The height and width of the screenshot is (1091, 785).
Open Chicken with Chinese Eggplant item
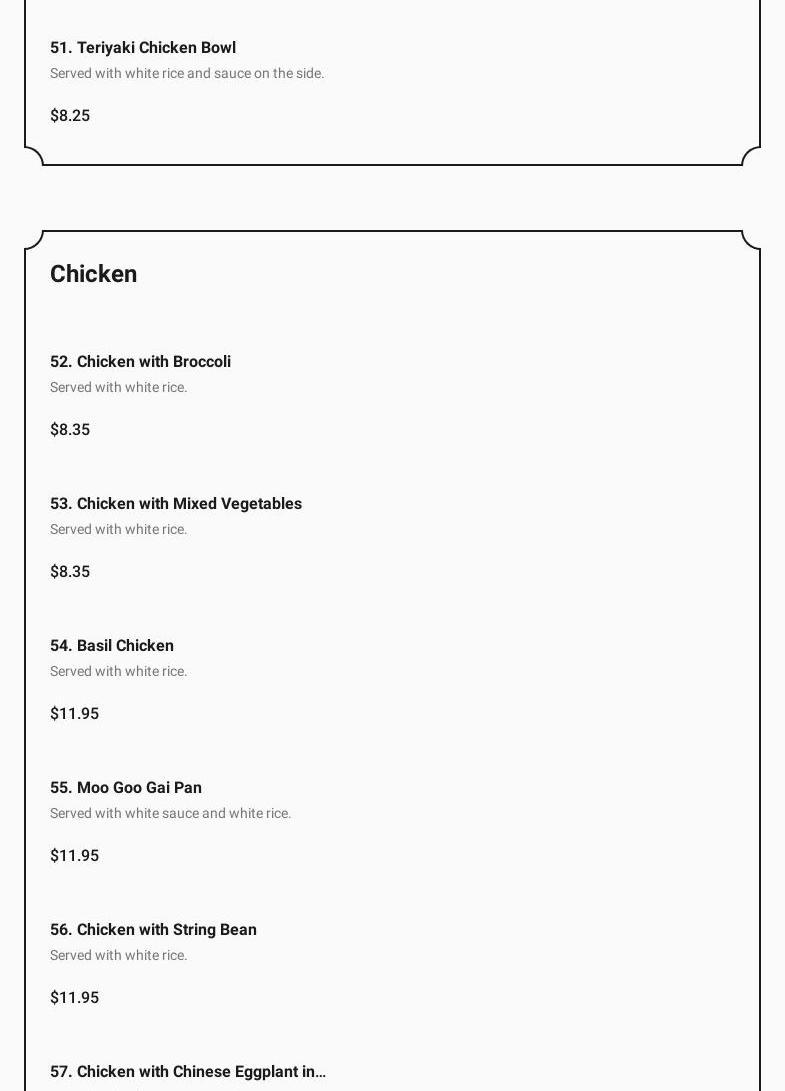pyautogui.click(x=188, y=1072)
